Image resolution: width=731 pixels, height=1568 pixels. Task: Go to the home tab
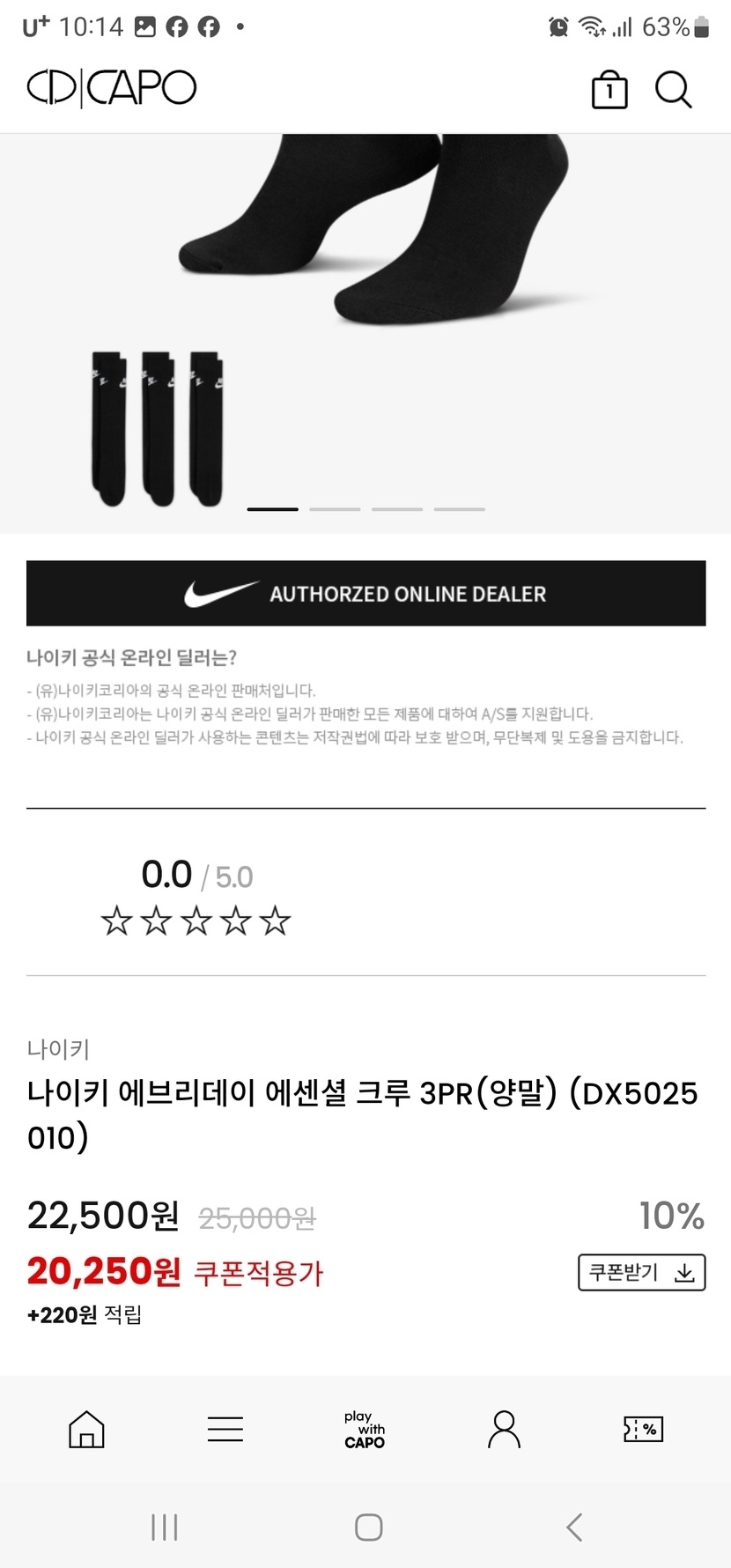coord(86,1429)
